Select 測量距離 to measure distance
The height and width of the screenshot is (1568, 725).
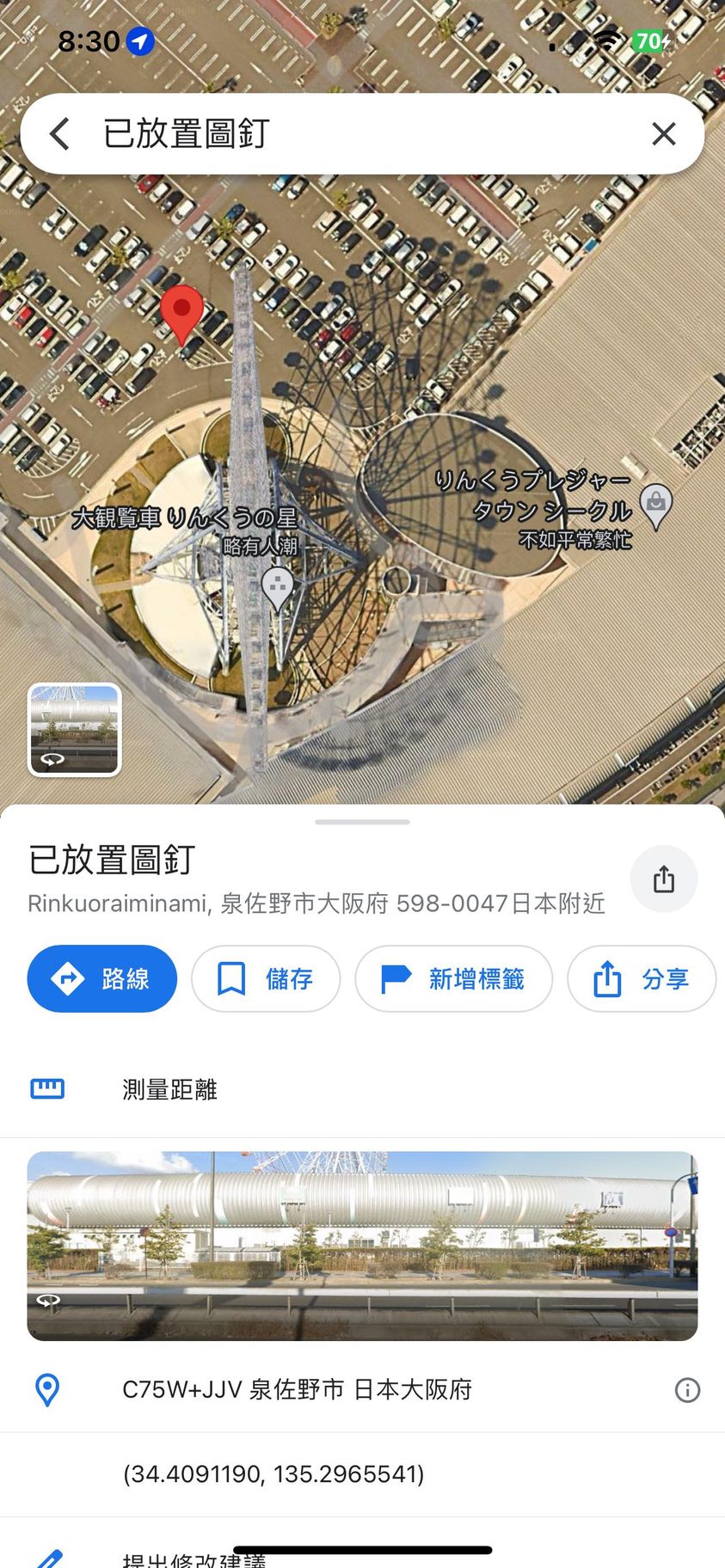[x=169, y=1089]
